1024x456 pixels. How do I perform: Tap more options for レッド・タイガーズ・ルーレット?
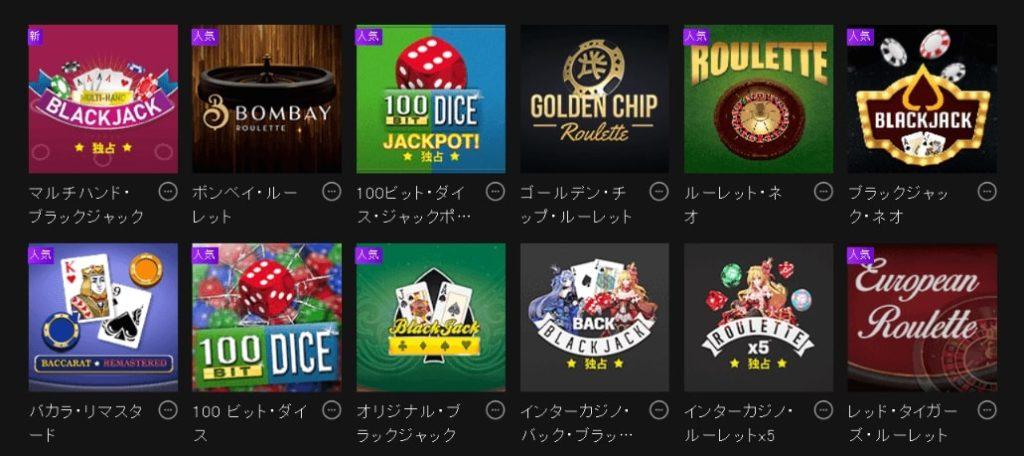987,410
